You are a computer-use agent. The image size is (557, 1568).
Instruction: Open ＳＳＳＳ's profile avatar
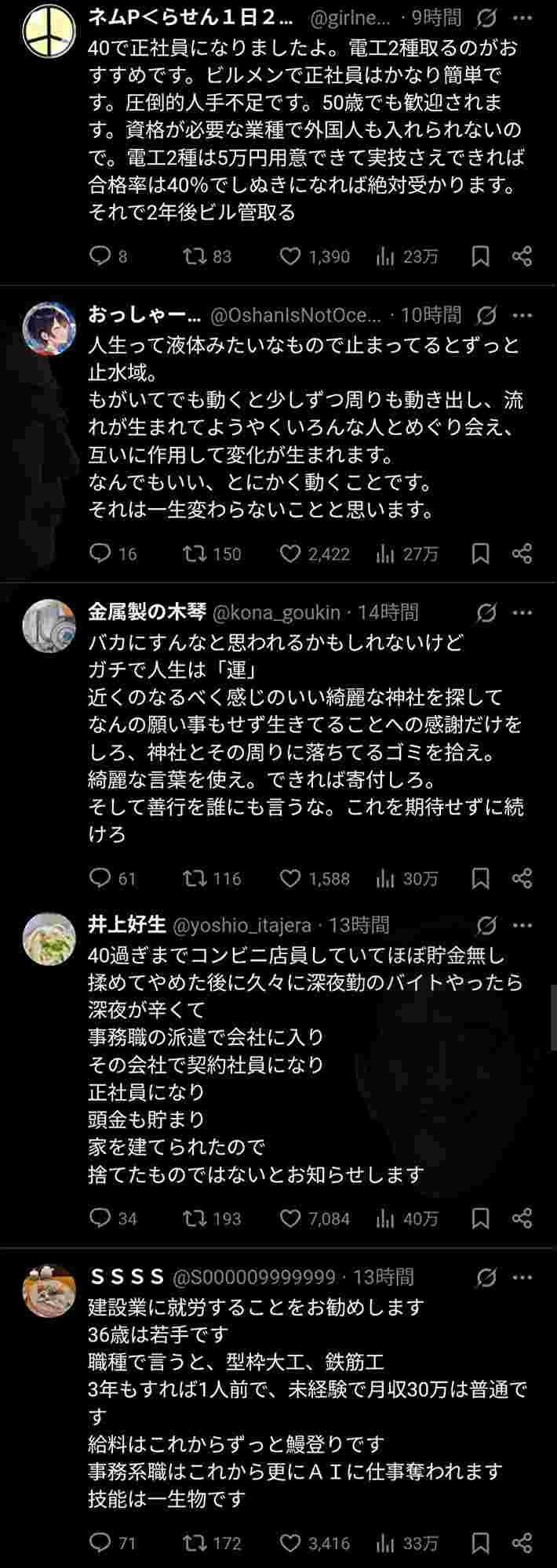point(49,1290)
